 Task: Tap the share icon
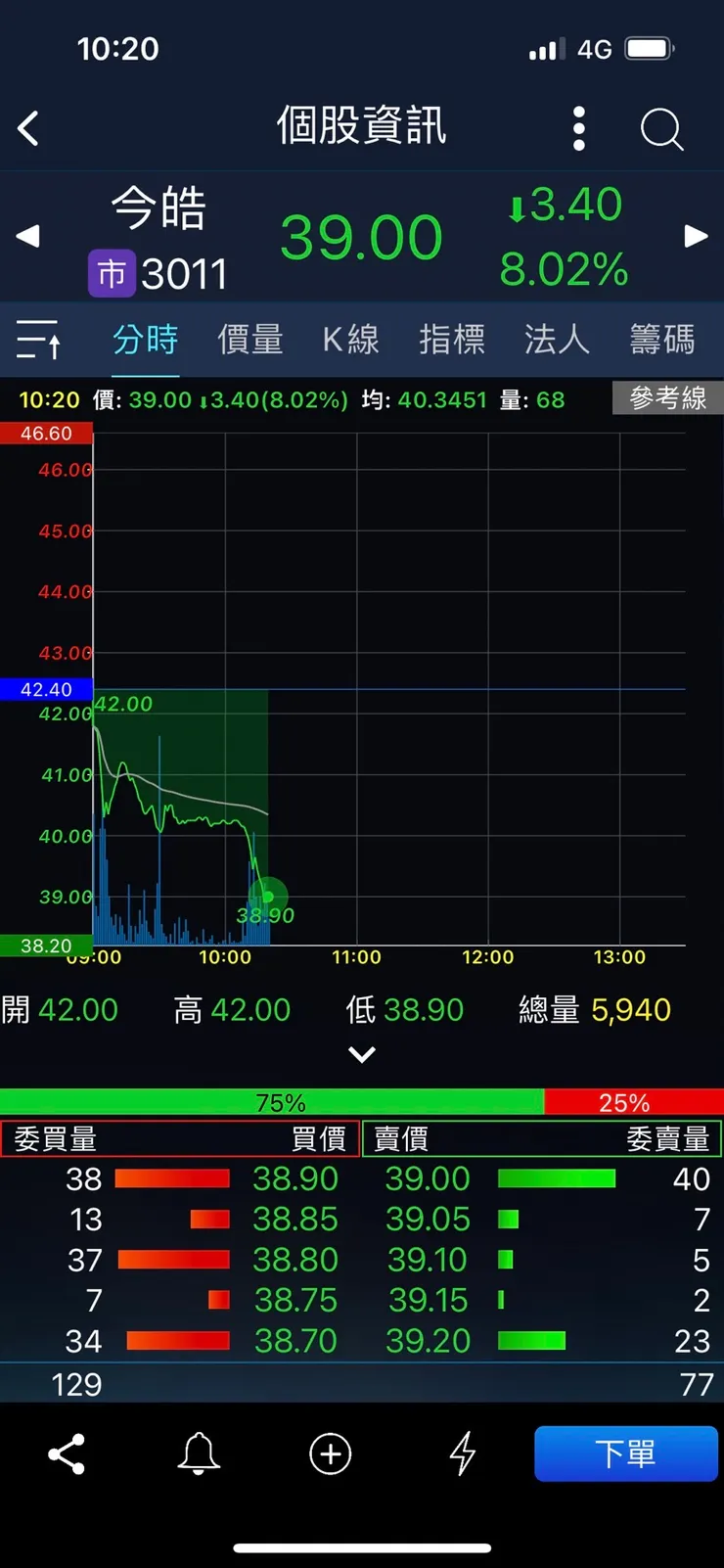click(65, 1453)
